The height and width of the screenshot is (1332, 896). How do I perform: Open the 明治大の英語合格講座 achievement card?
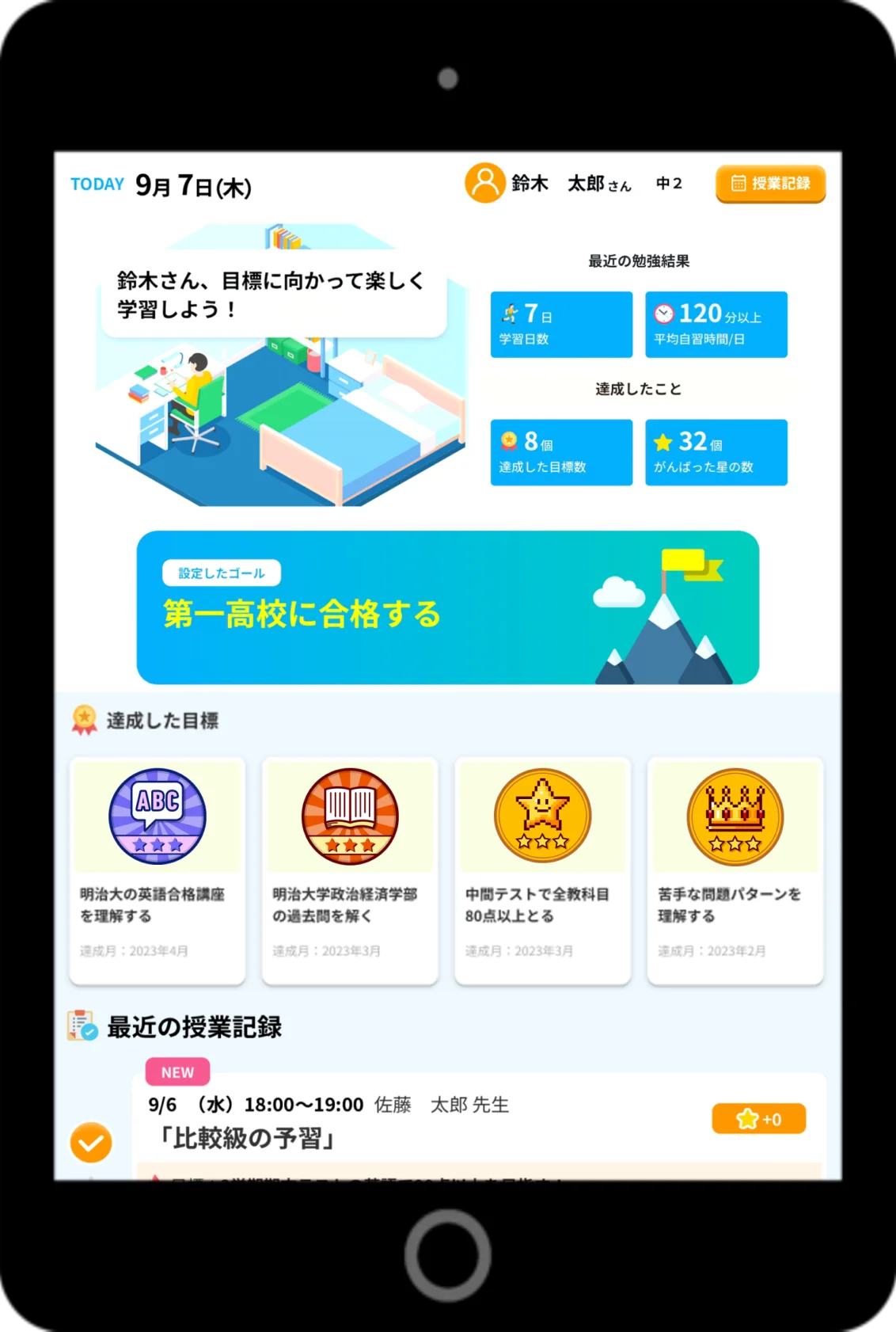158,870
